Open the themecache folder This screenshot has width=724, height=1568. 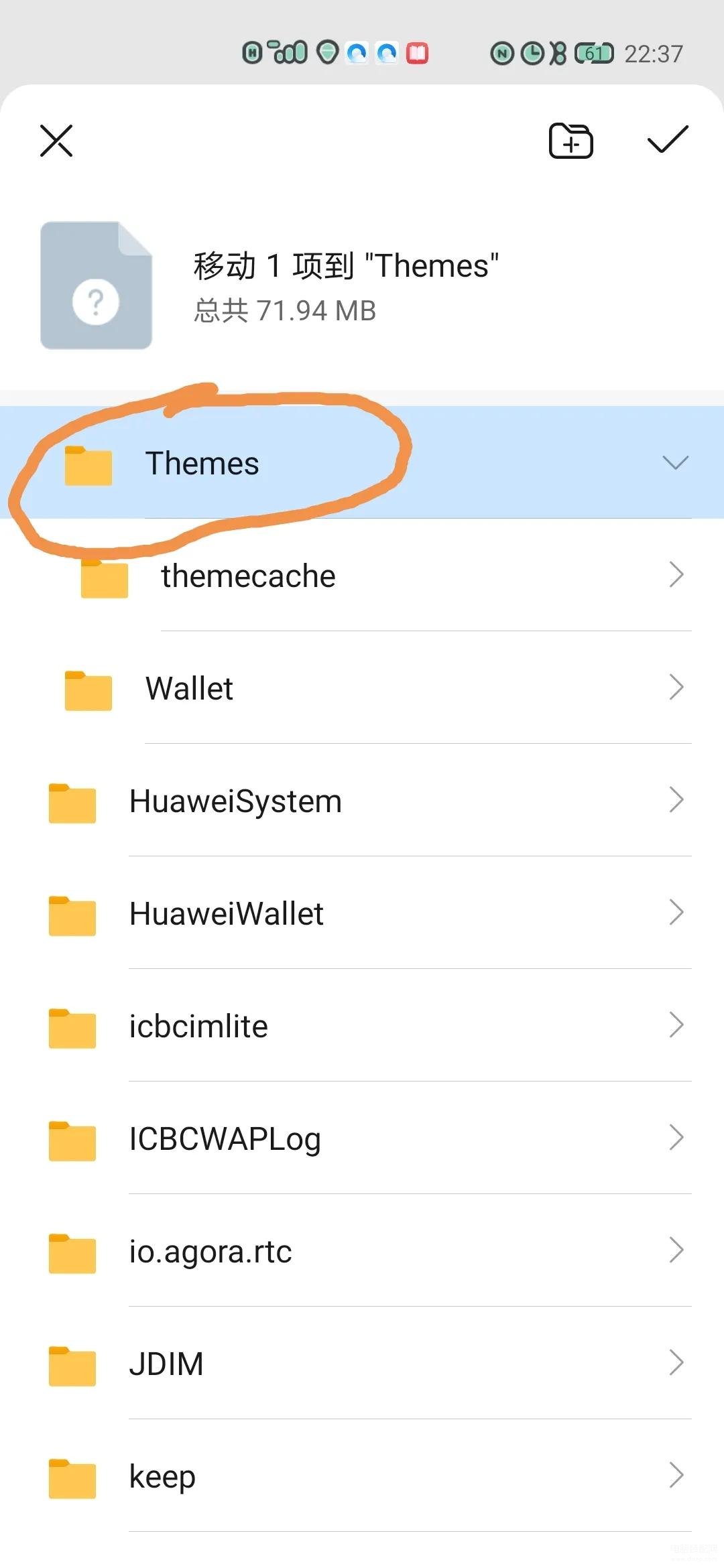[362, 575]
